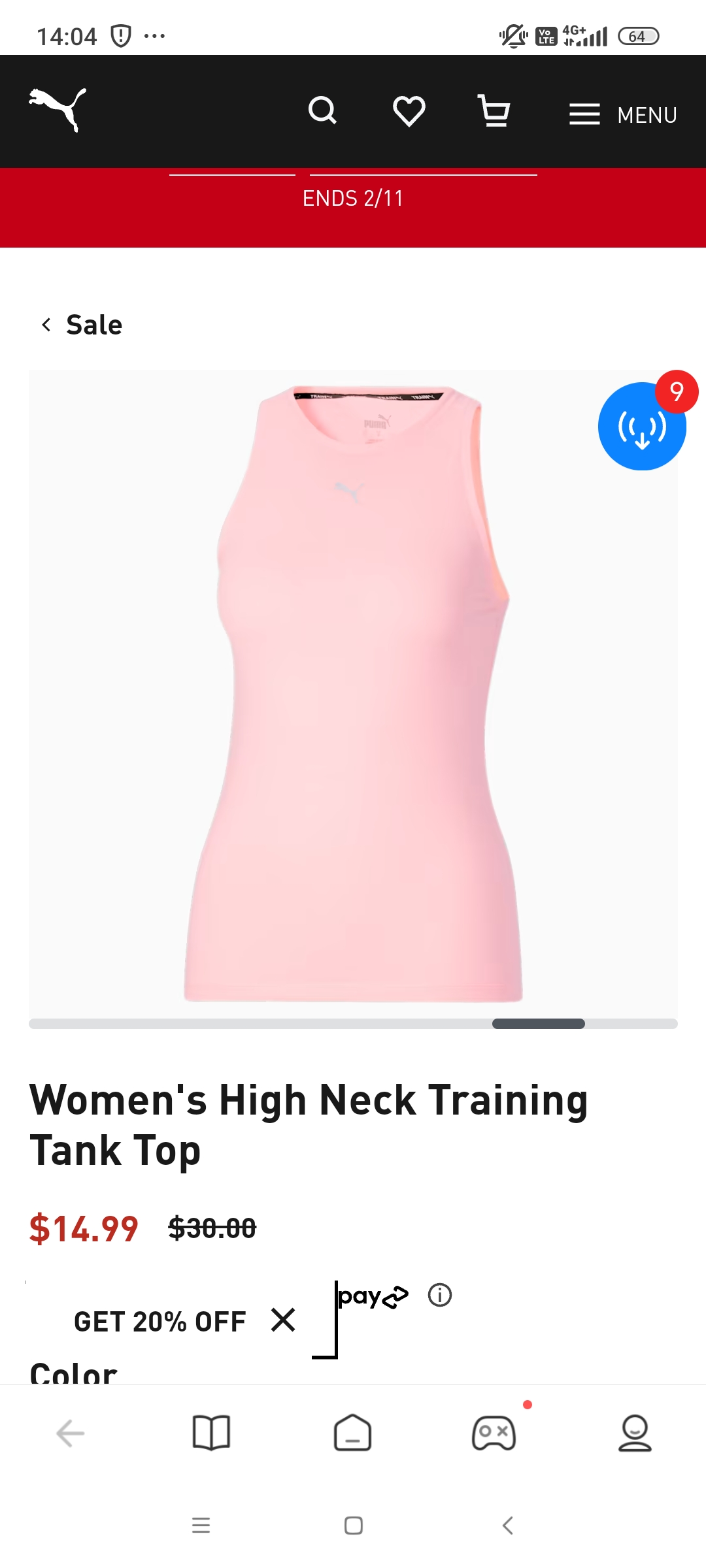Tap the blue floating download button
Image resolution: width=706 pixels, height=1568 pixels.
[x=642, y=427]
